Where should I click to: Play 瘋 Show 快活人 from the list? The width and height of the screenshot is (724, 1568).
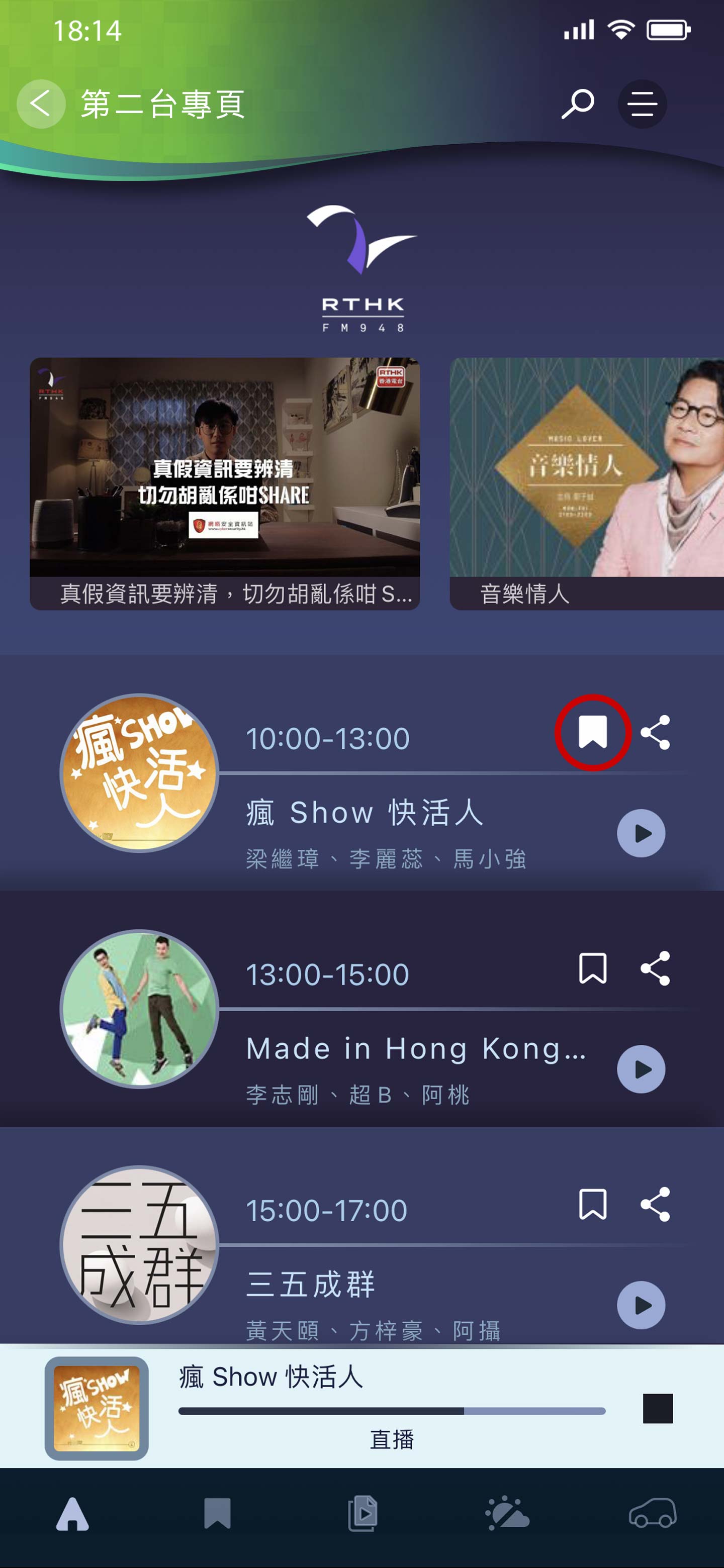tap(641, 833)
